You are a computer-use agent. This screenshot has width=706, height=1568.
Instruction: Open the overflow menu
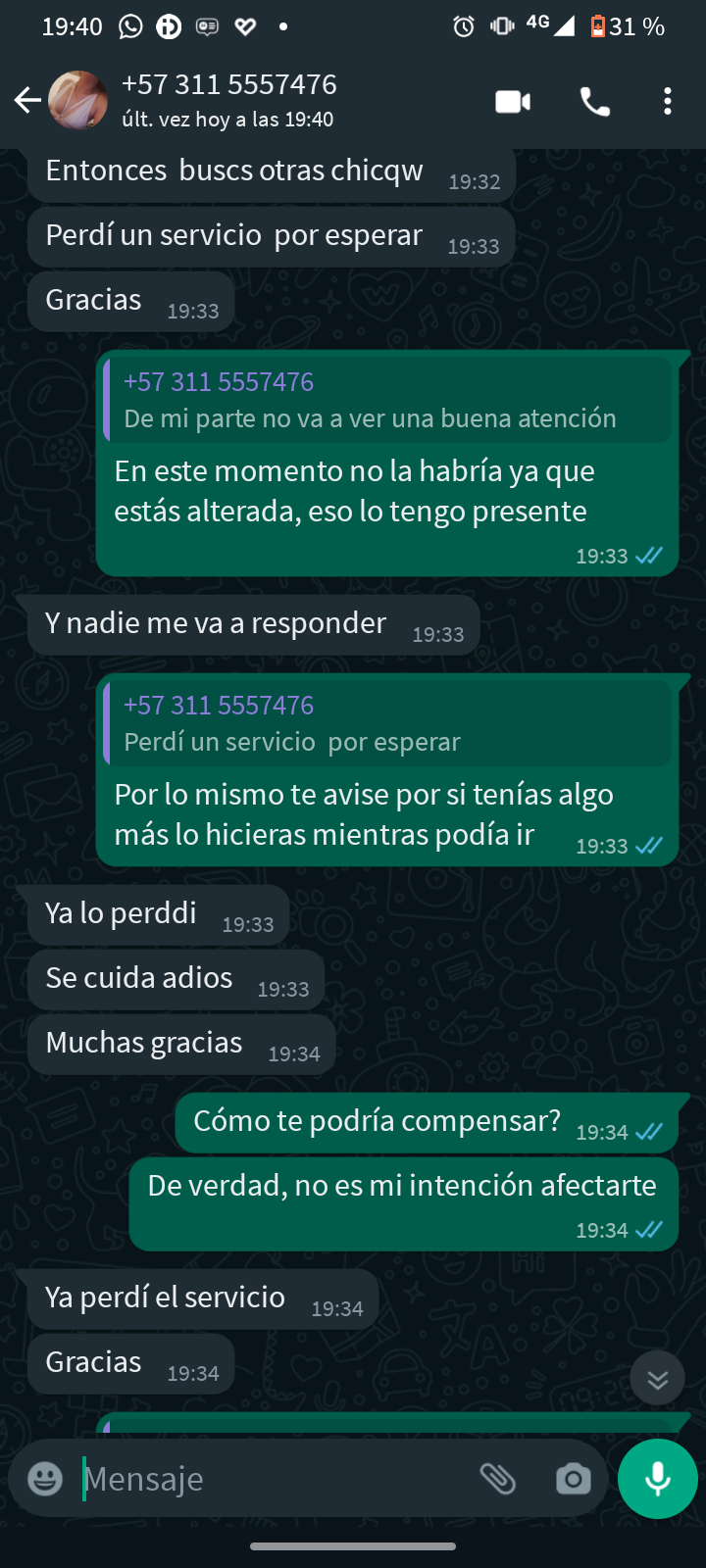(667, 101)
